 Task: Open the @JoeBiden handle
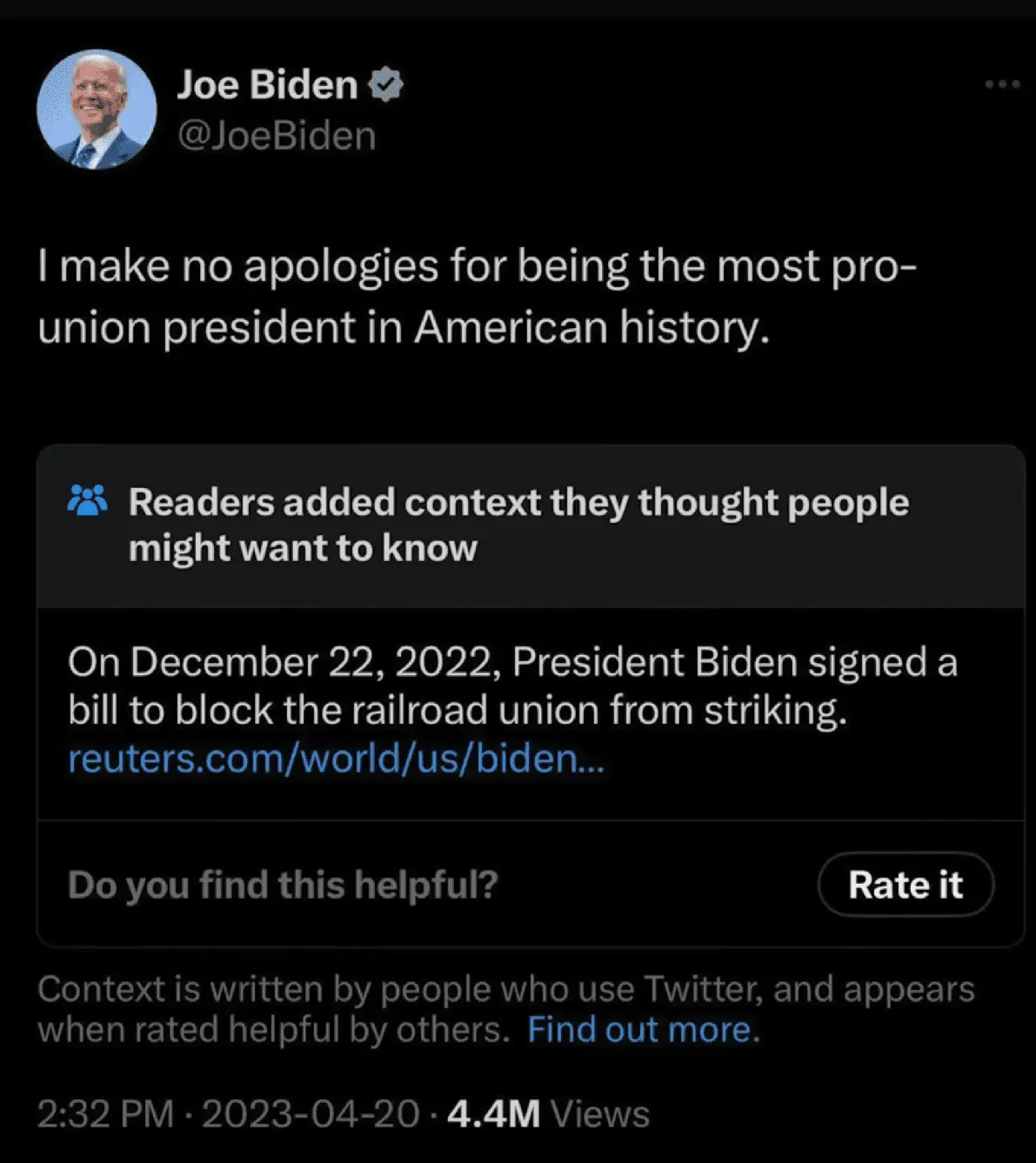tap(277, 137)
